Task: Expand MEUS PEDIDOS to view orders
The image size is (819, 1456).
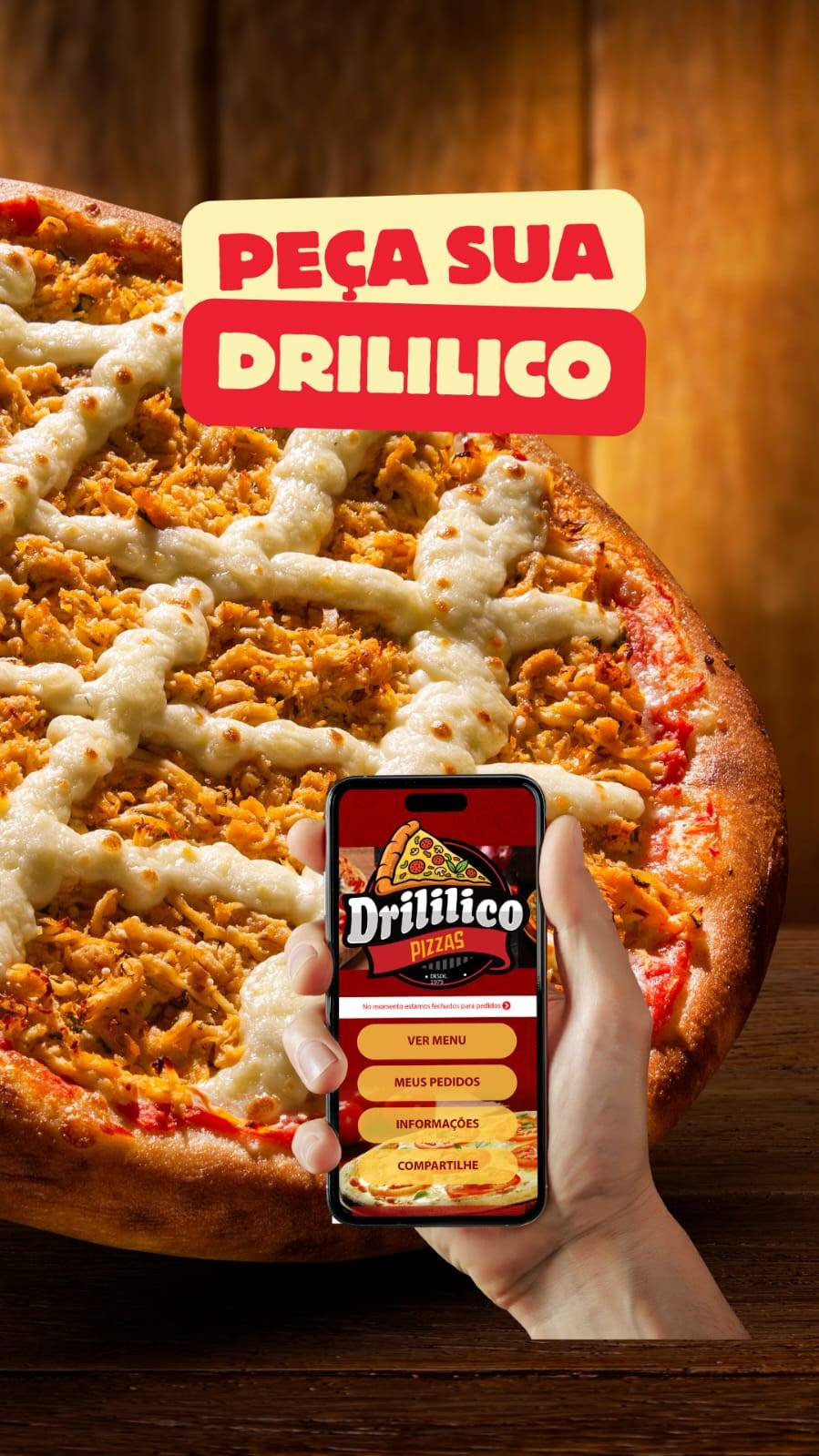Action: tap(437, 1082)
